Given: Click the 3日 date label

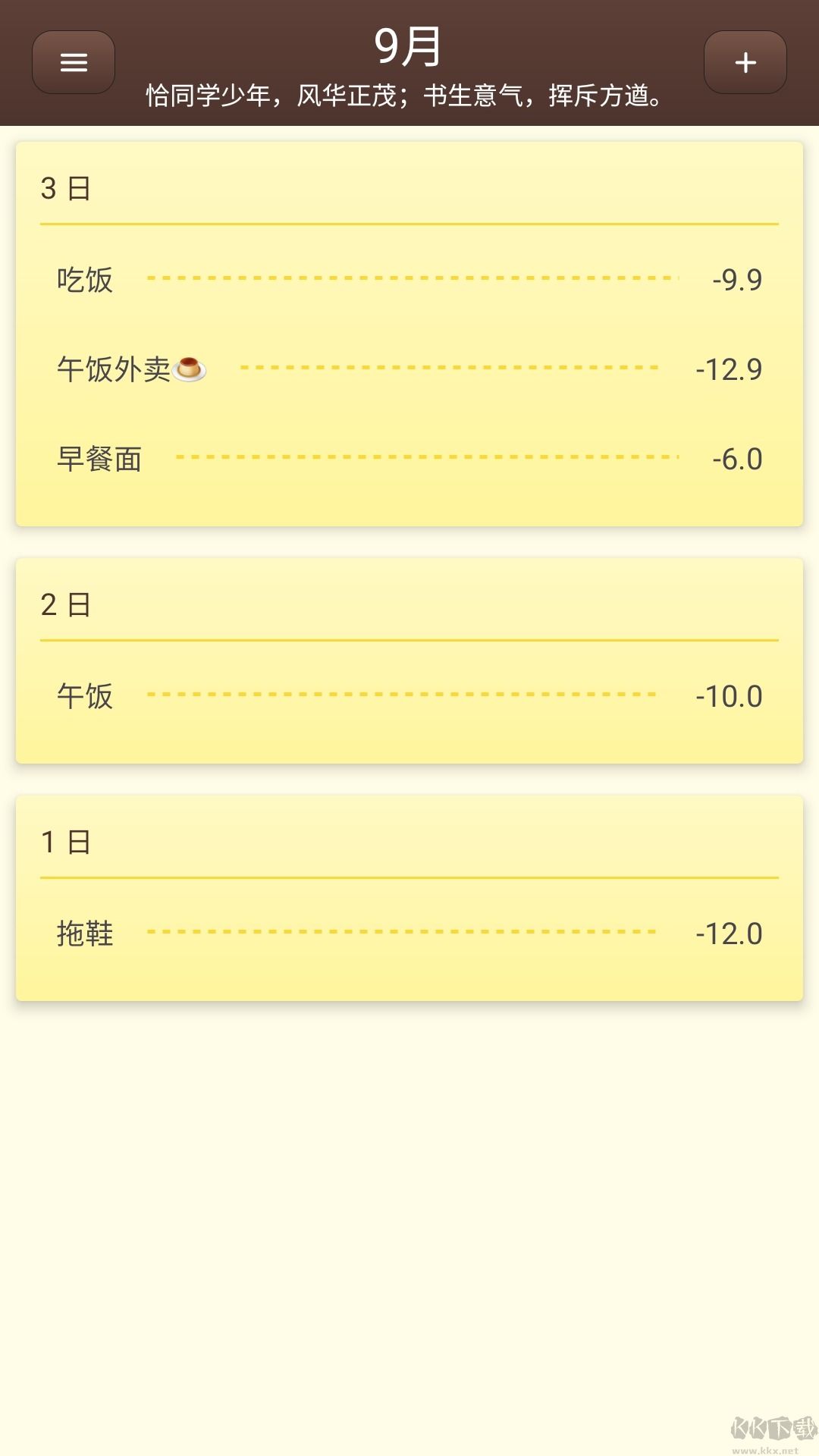Looking at the screenshot, I should click(64, 188).
